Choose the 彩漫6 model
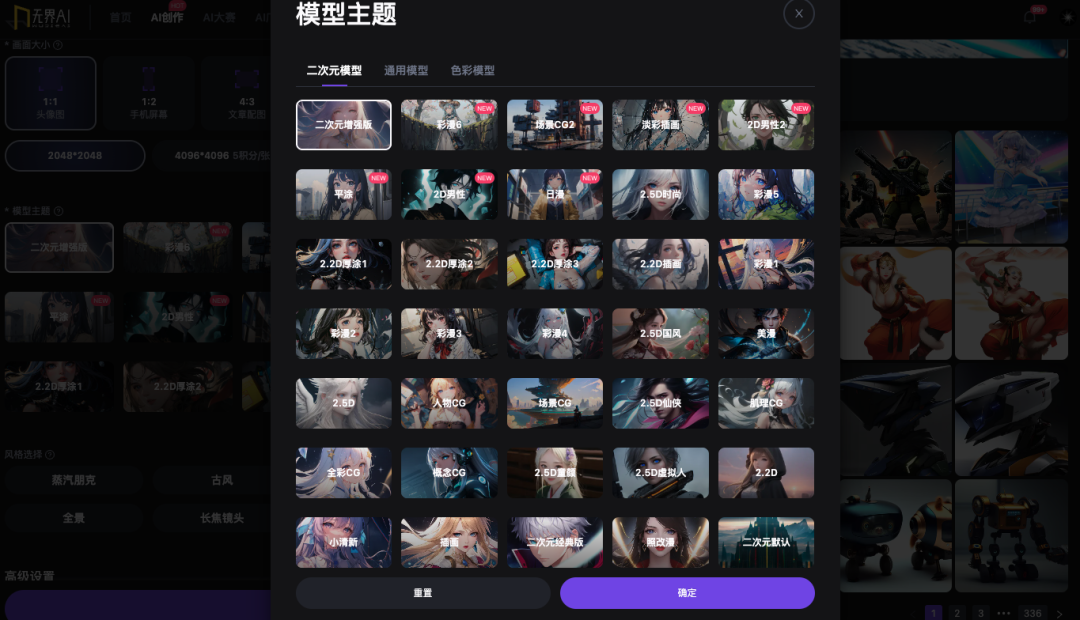1080x620 pixels. click(x=449, y=125)
